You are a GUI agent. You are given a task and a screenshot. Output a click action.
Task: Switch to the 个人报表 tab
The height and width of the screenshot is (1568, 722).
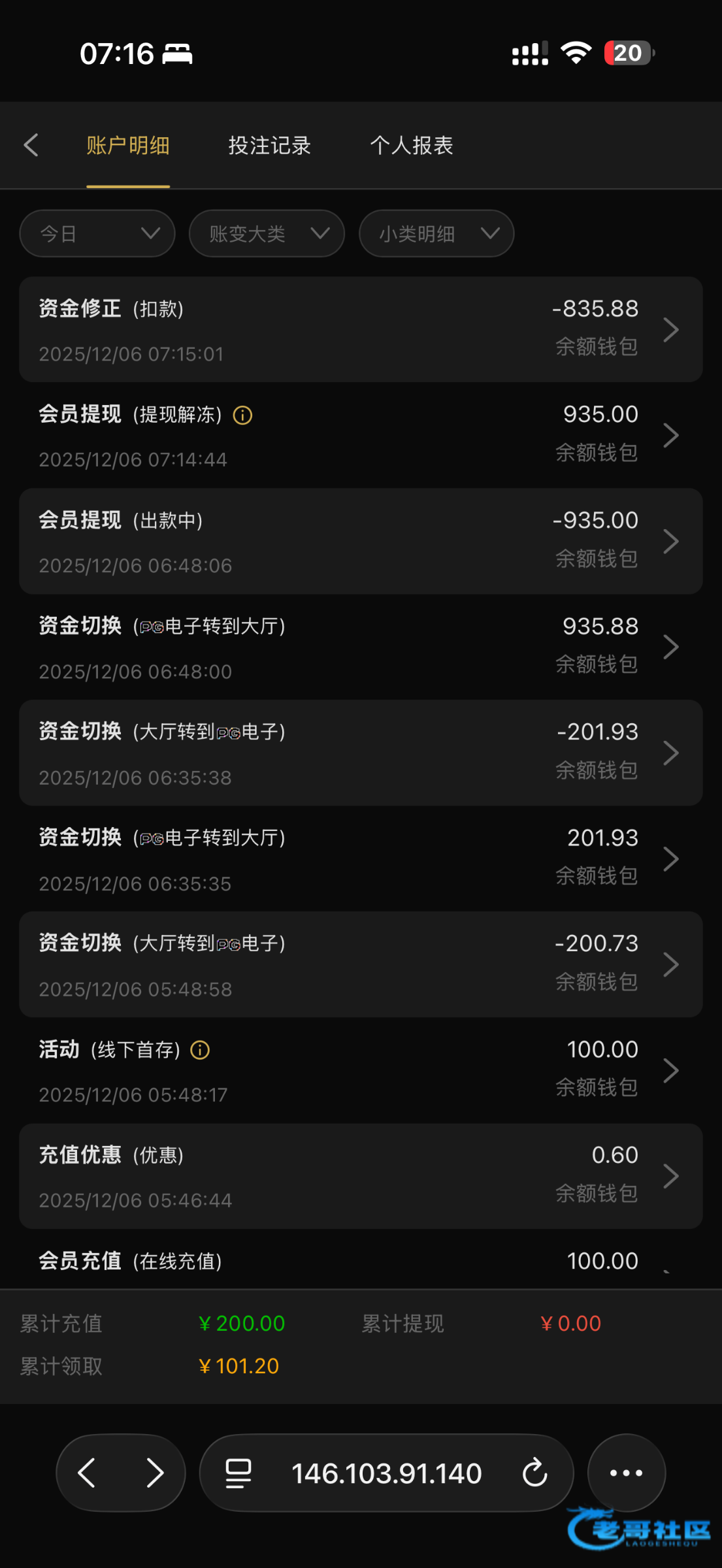click(412, 145)
